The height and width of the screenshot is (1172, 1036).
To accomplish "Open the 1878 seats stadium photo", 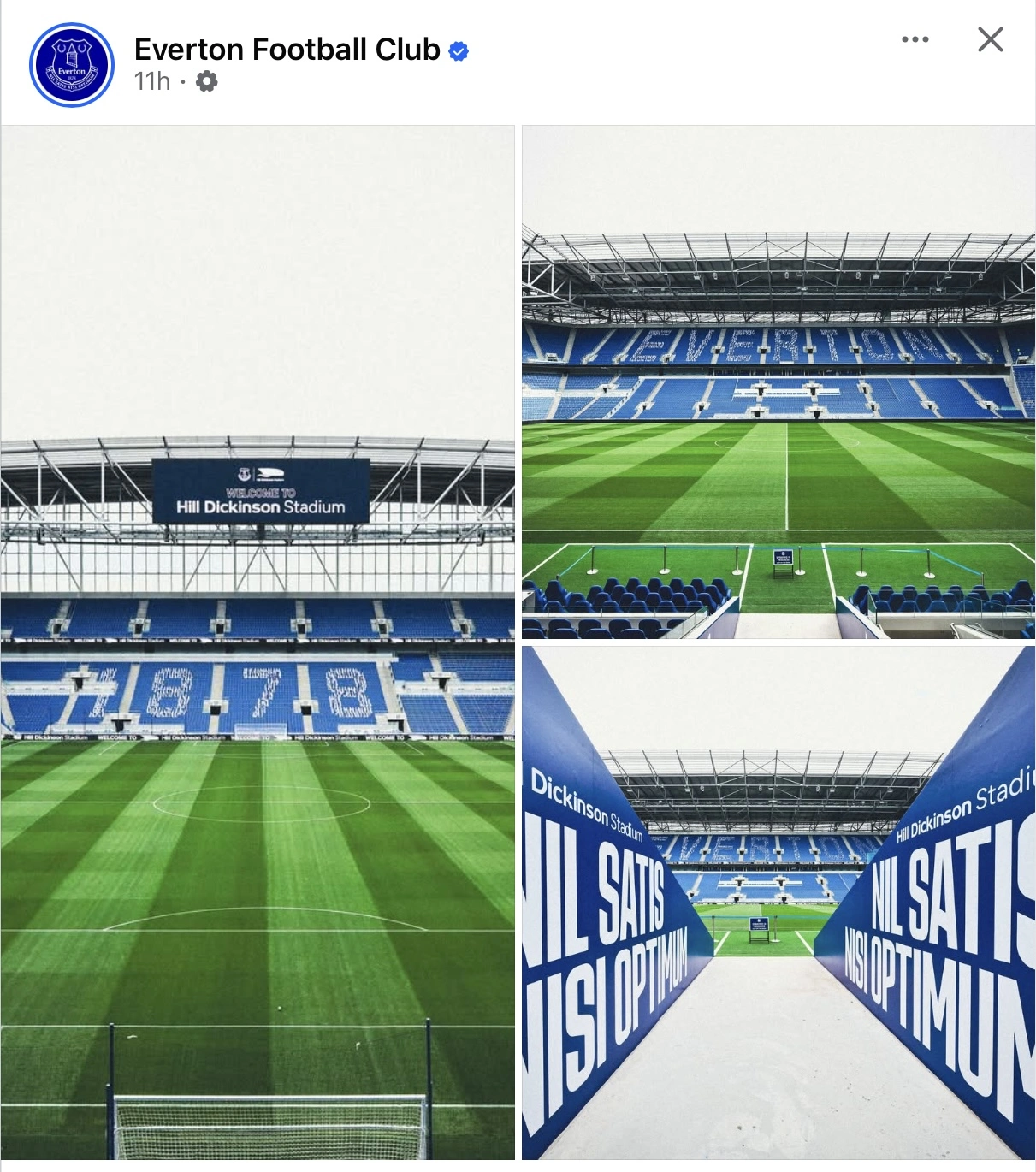I will 258,642.
